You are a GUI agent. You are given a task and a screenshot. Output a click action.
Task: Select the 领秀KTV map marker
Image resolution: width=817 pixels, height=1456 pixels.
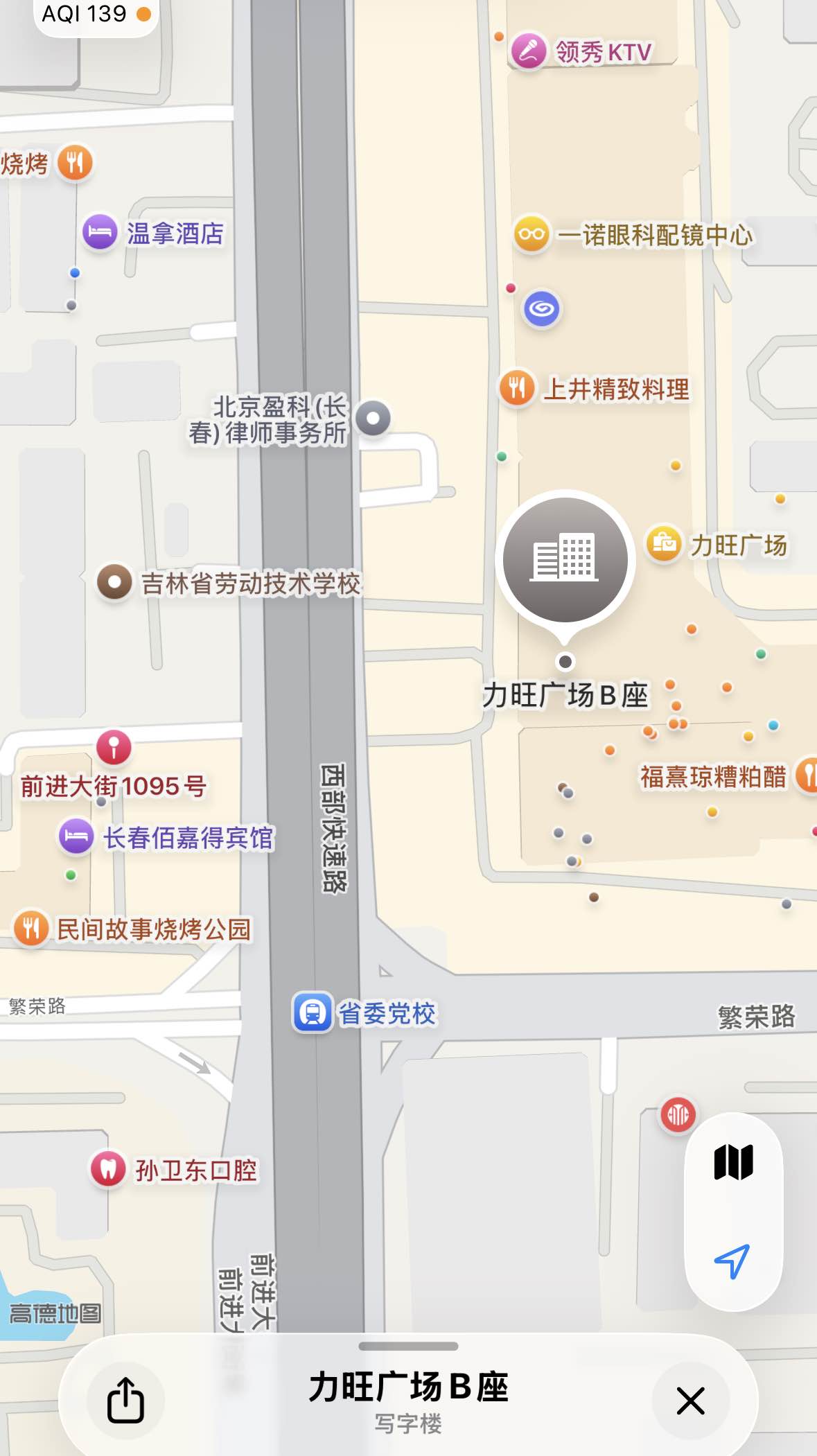(529, 51)
